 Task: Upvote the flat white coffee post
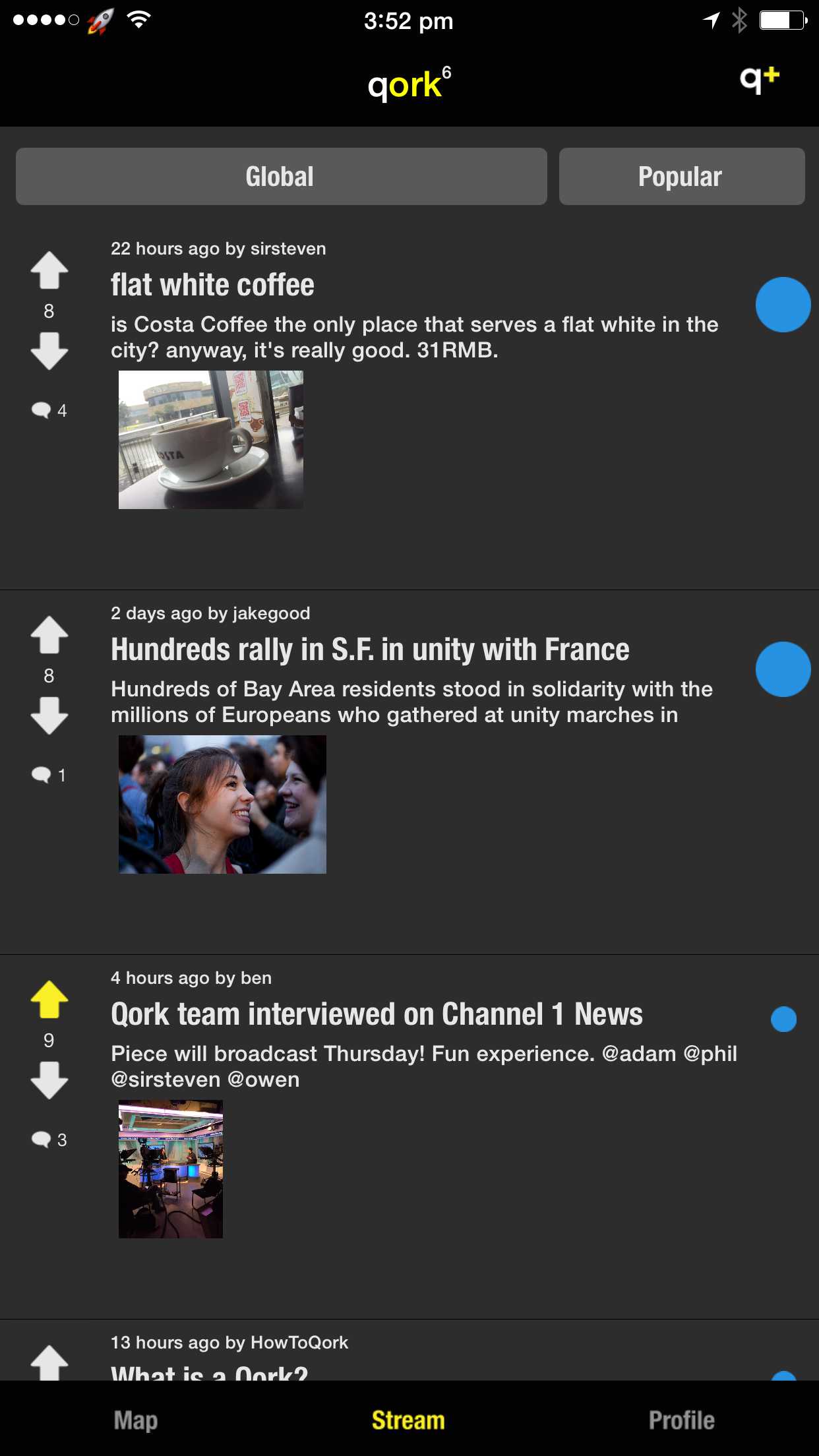click(x=49, y=270)
